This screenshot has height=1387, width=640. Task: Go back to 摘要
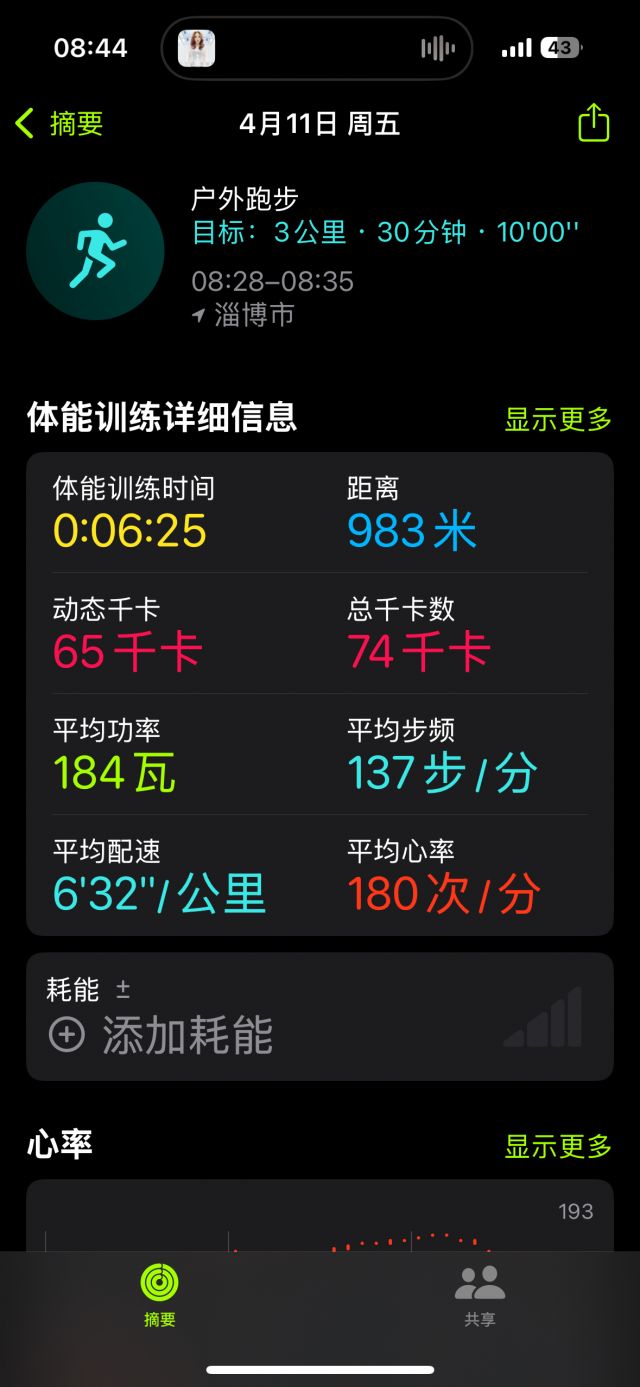click(59, 124)
